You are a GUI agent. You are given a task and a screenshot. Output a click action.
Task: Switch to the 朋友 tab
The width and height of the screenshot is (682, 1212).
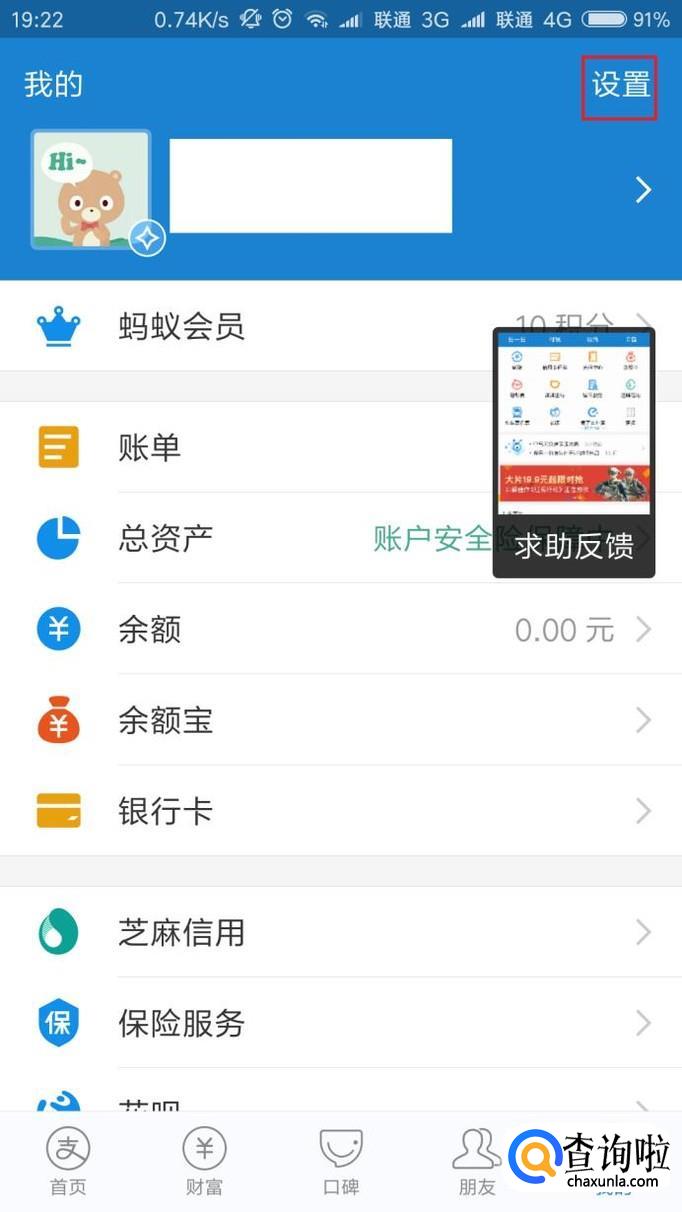[x=476, y=1162]
